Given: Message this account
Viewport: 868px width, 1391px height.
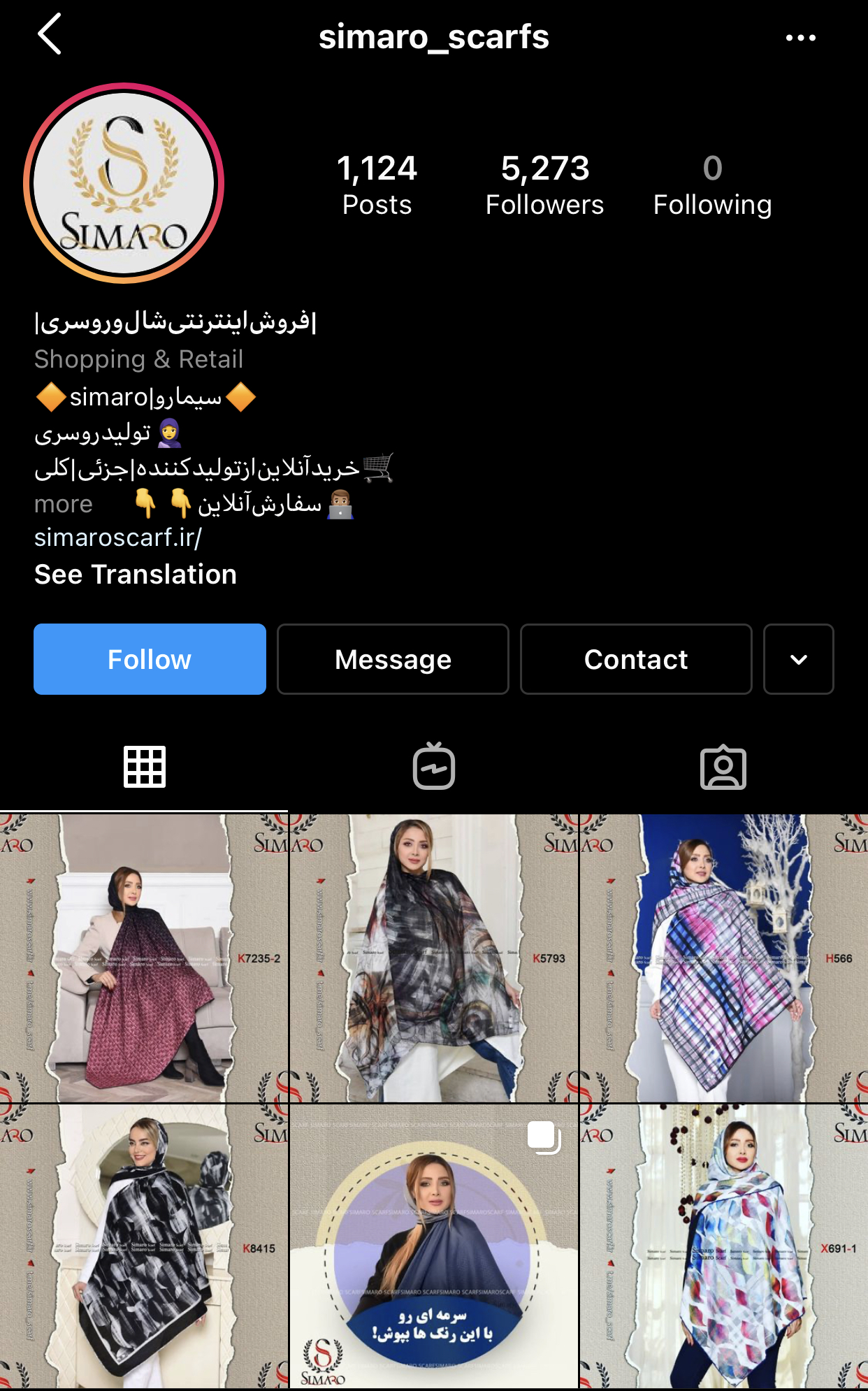Looking at the screenshot, I should [393, 659].
